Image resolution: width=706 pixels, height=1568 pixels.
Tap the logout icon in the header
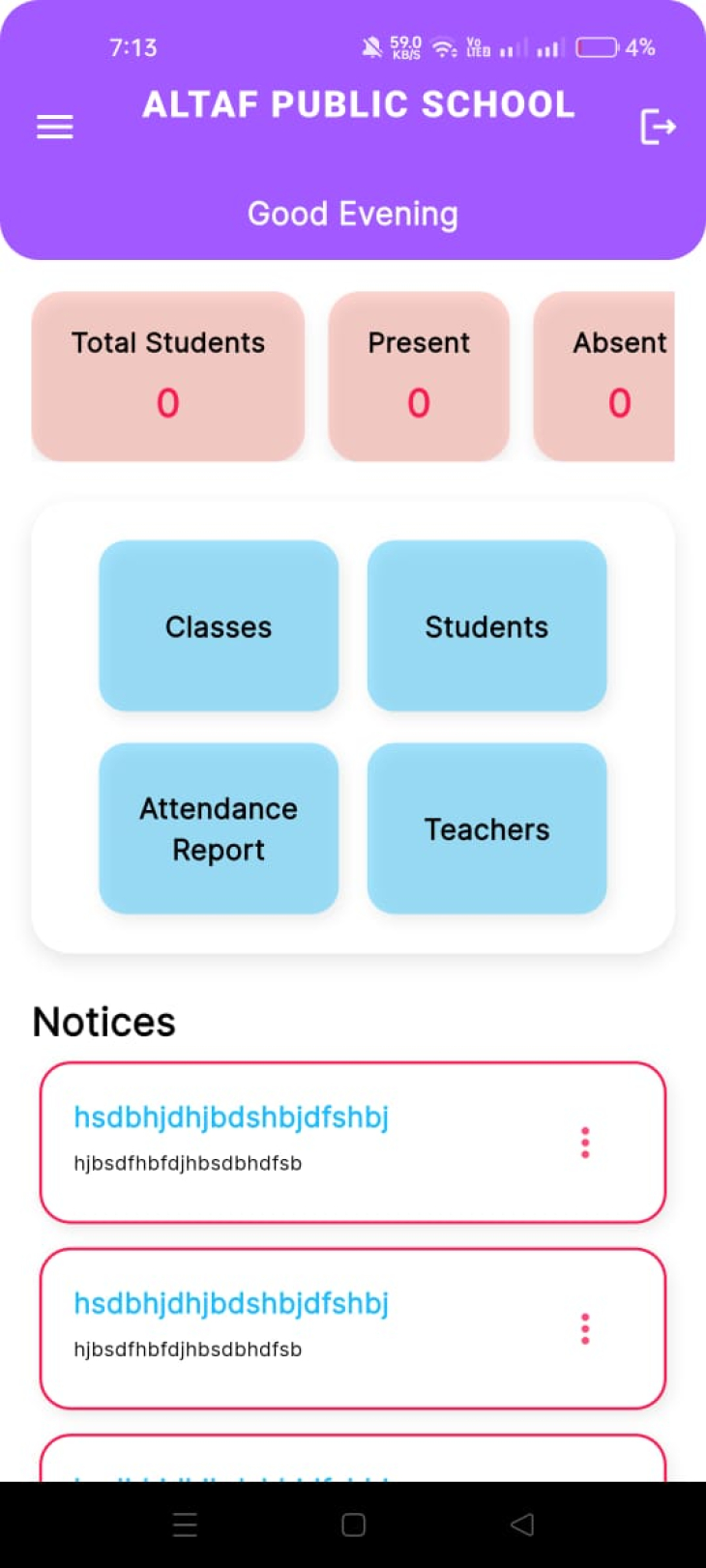coord(658,127)
